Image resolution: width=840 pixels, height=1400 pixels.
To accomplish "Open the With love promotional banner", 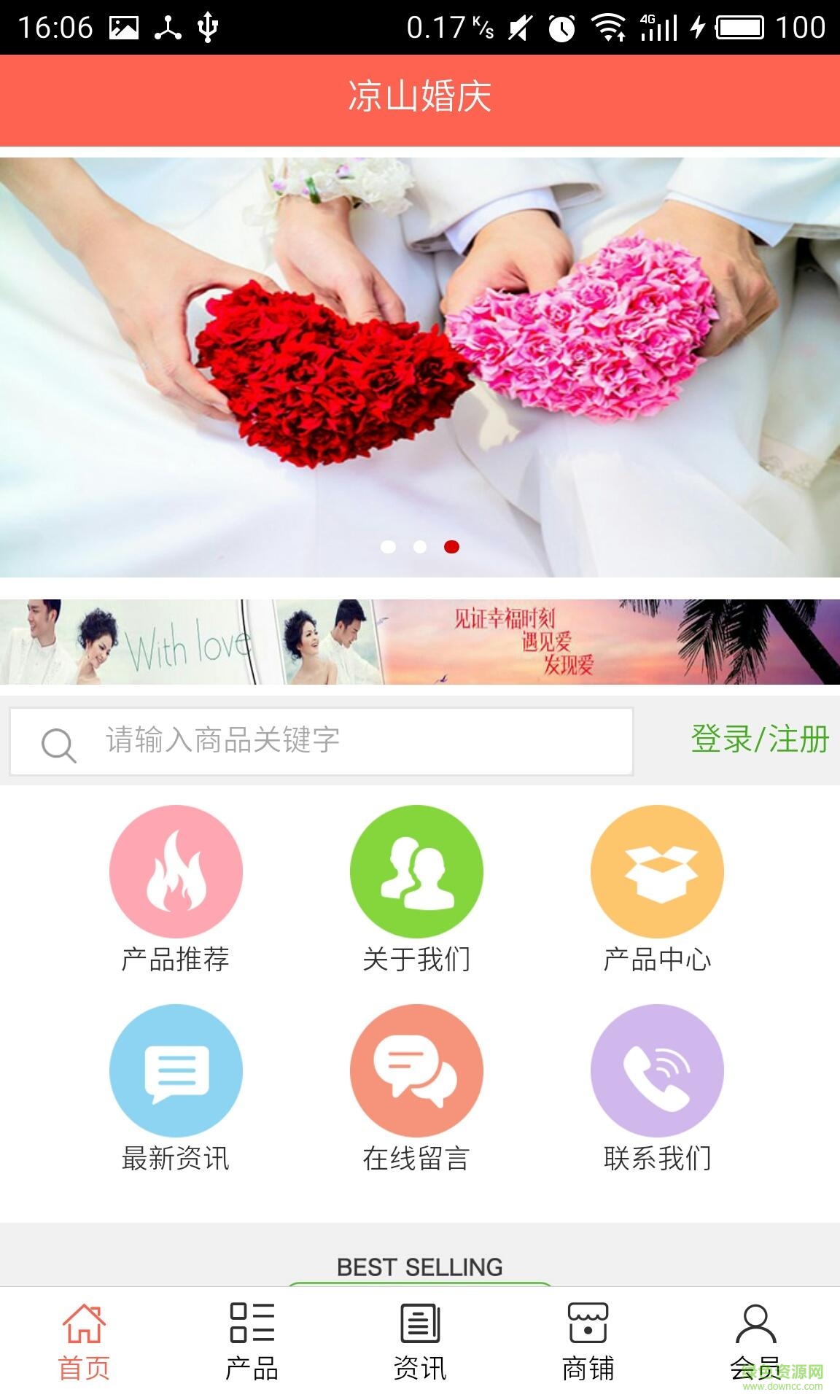I will click(420, 642).
